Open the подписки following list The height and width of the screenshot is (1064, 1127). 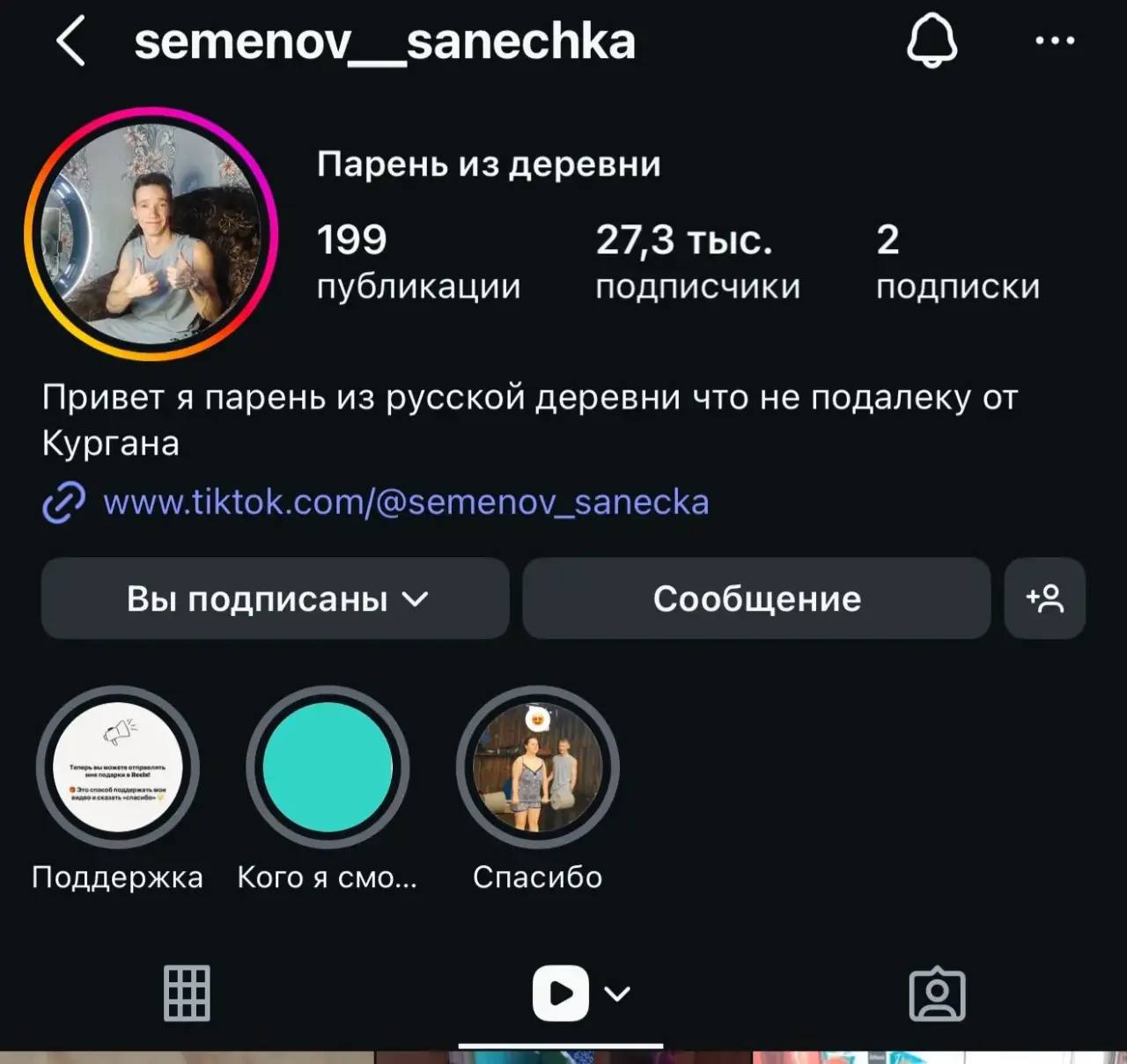coord(957,261)
